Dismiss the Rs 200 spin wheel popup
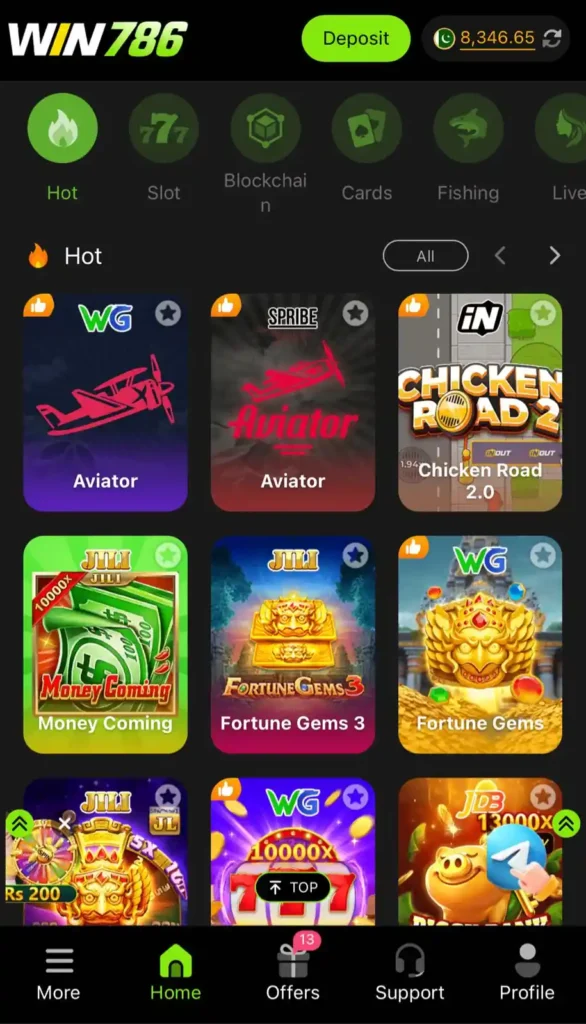The width and height of the screenshot is (586, 1024). (x=64, y=824)
